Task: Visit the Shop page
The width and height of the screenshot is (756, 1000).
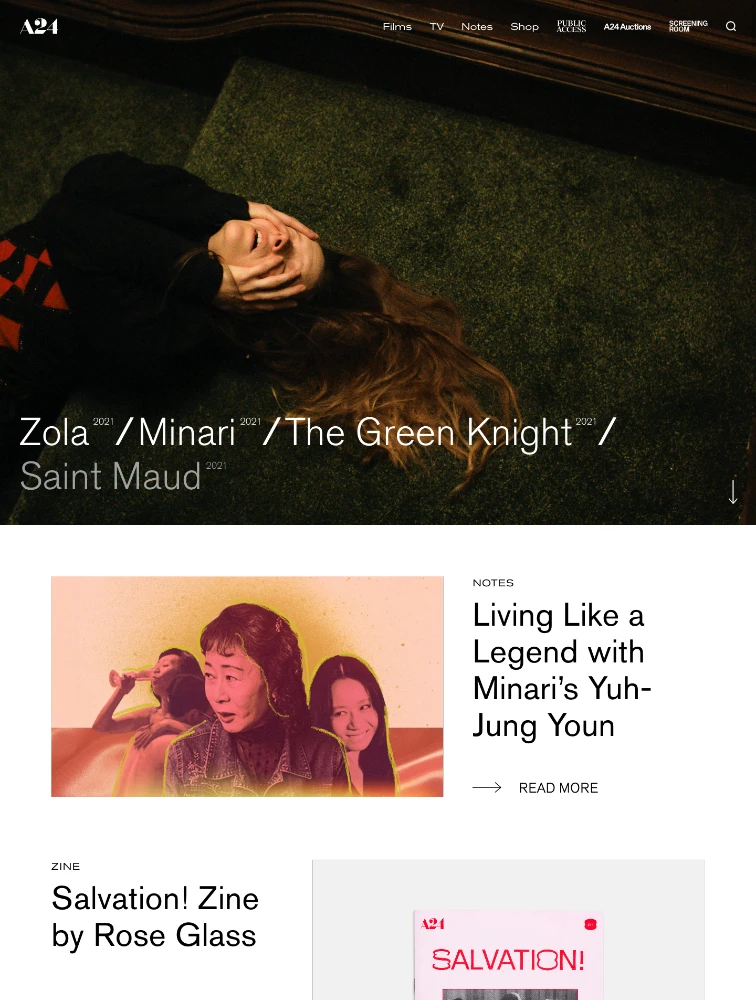Action: coord(525,27)
